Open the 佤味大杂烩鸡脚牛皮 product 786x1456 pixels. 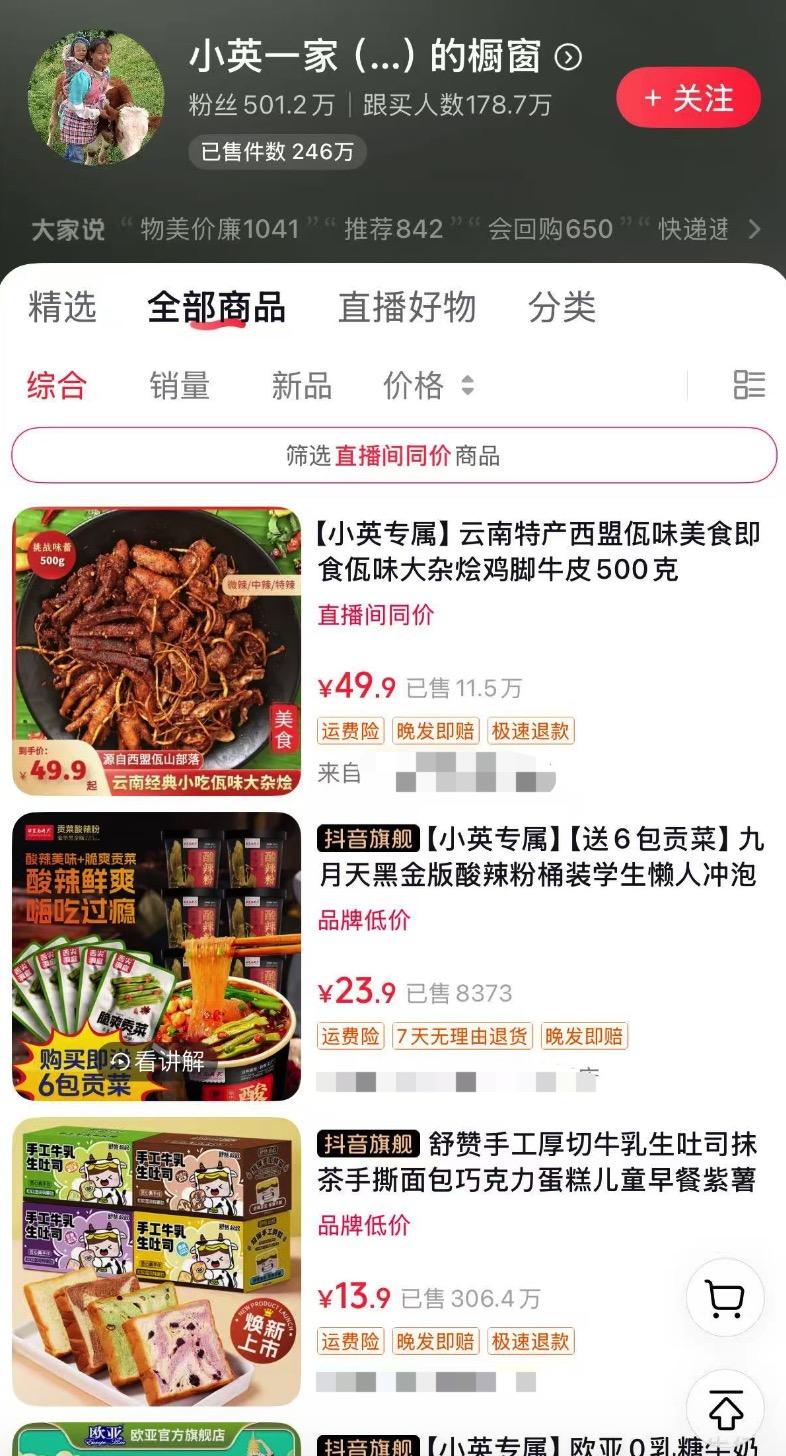click(x=539, y=552)
